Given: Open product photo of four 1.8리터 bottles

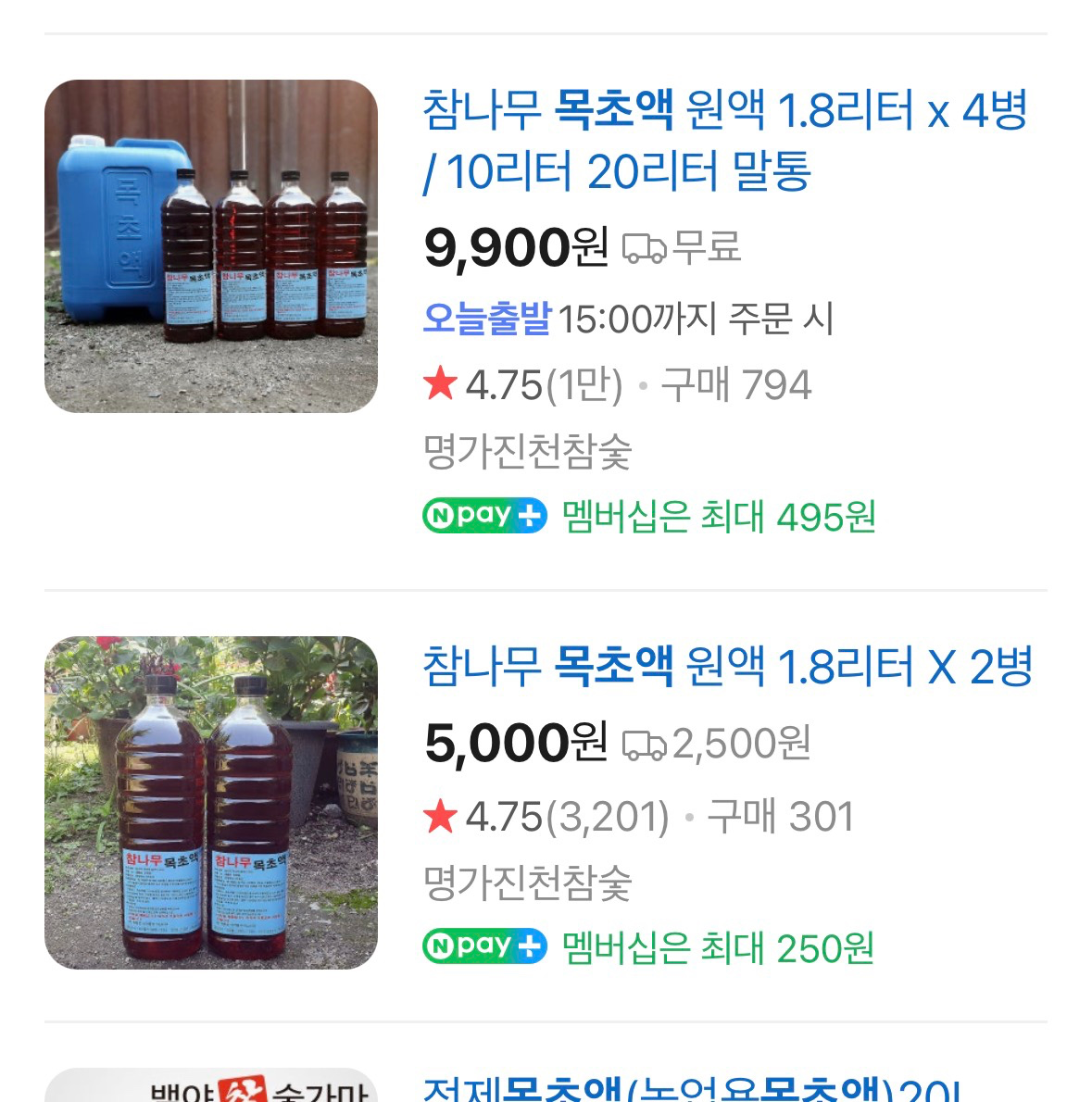Looking at the screenshot, I should [211, 246].
